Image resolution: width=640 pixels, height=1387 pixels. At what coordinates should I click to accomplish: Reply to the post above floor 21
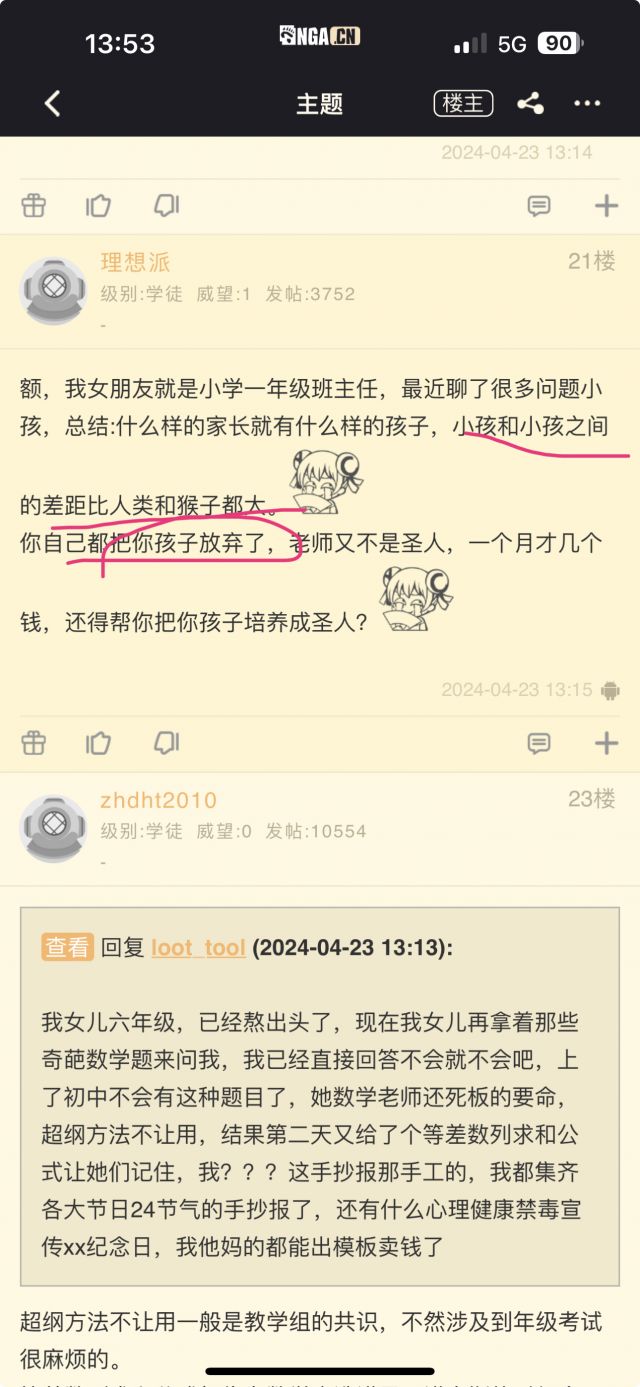tap(539, 206)
